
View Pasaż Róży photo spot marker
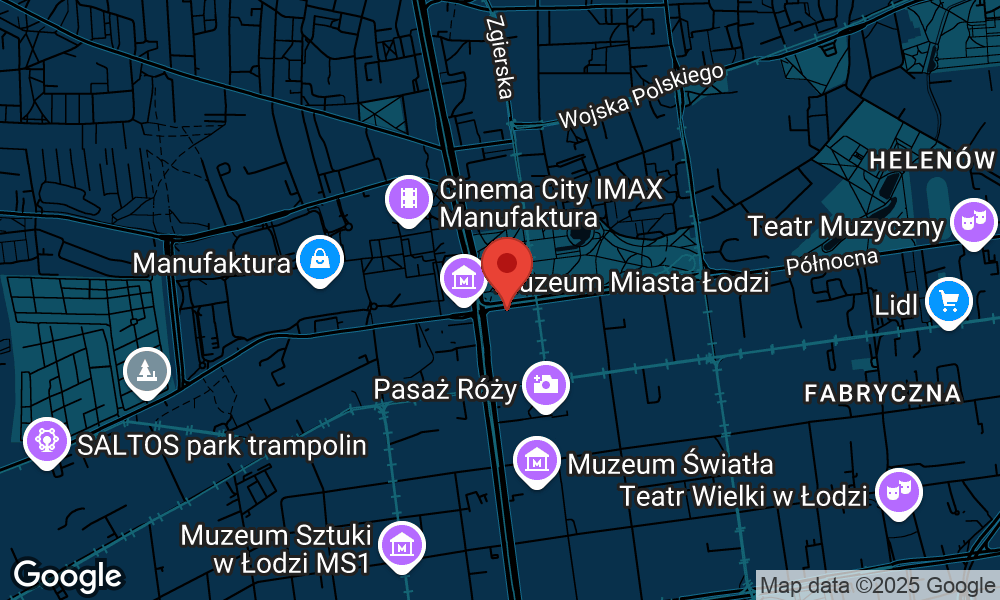point(546,384)
